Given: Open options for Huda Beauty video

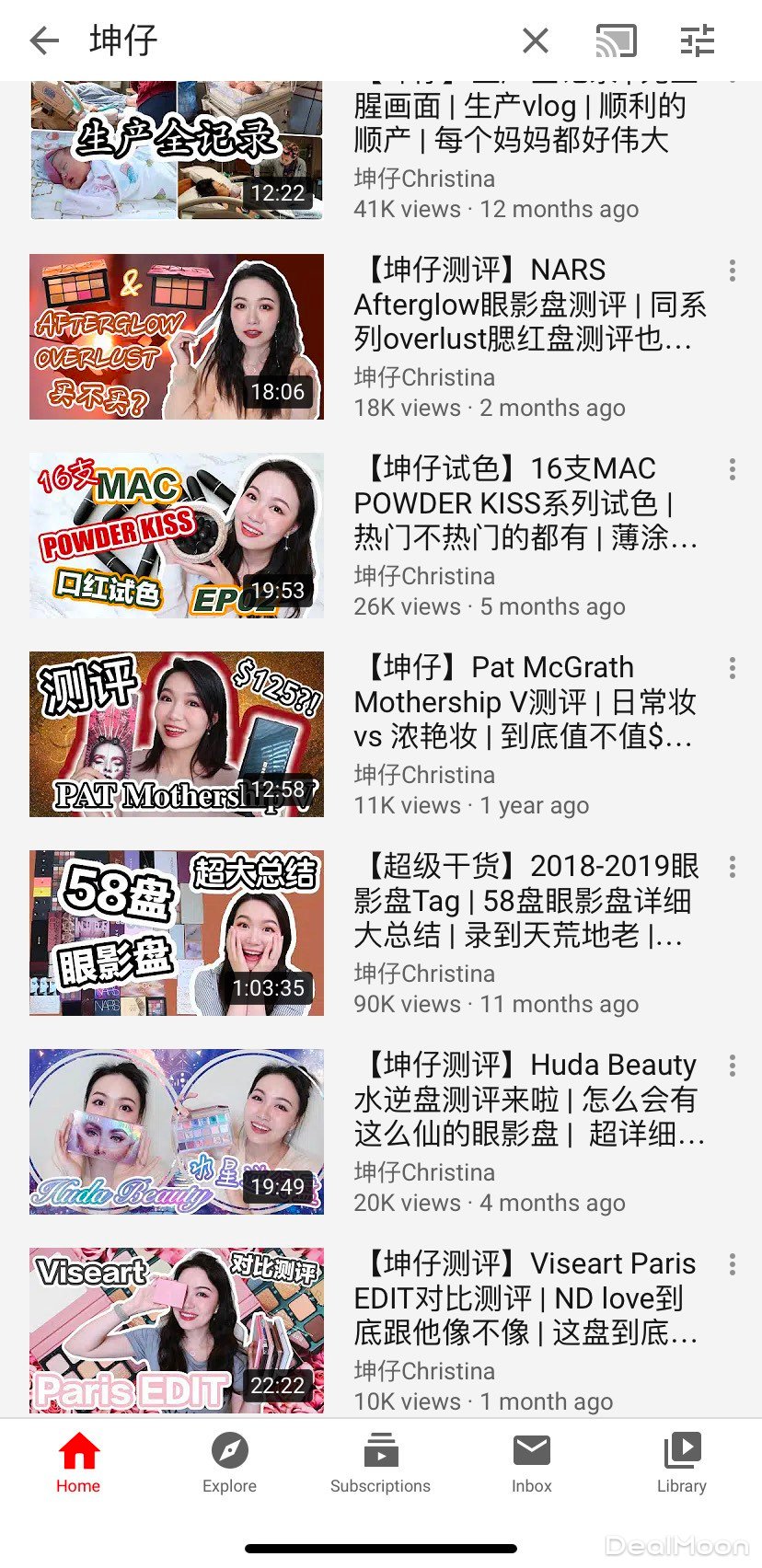Looking at the screenshot, I should [732, 1066].
